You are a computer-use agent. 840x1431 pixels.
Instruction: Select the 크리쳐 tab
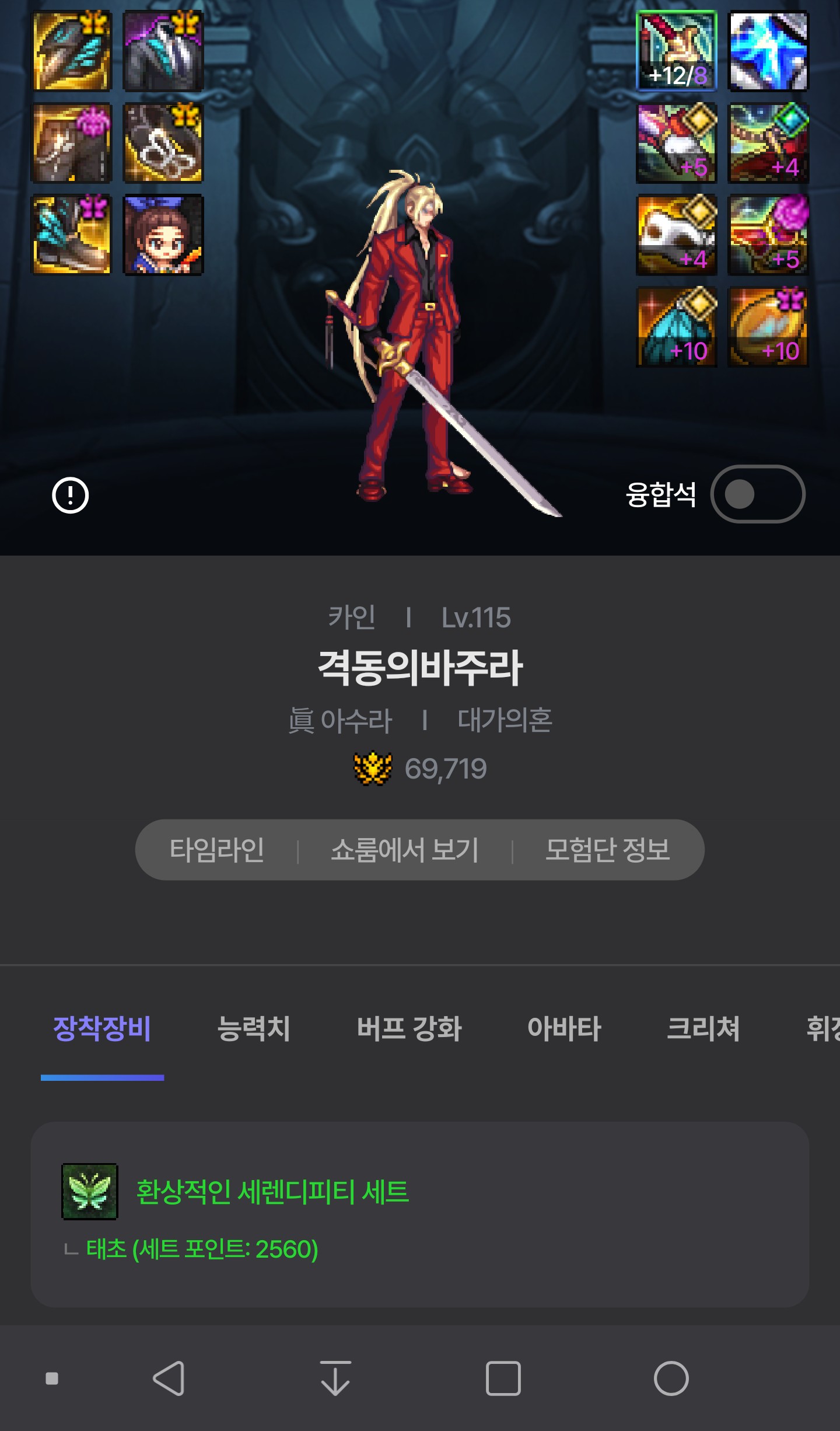pos(703,1028)
